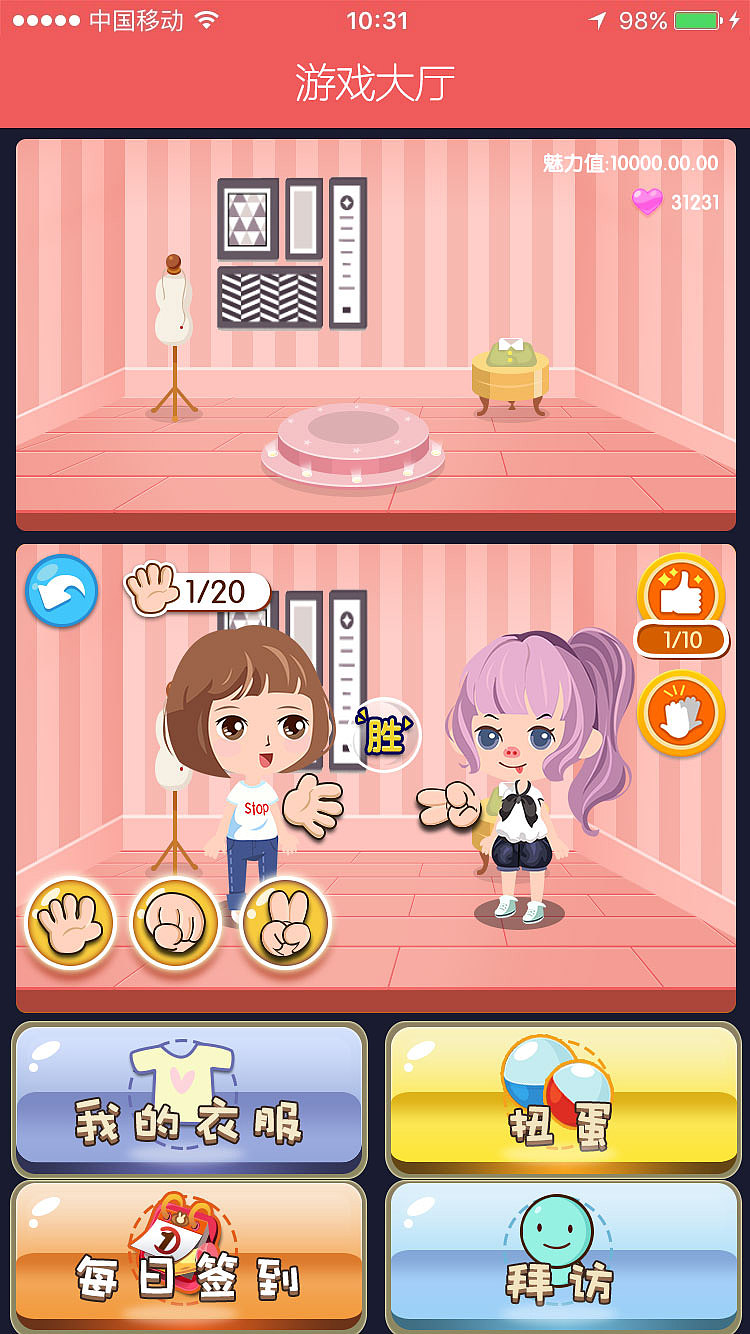
Task: Open 每日签到 daily check-in
Action: (189, 1256)
